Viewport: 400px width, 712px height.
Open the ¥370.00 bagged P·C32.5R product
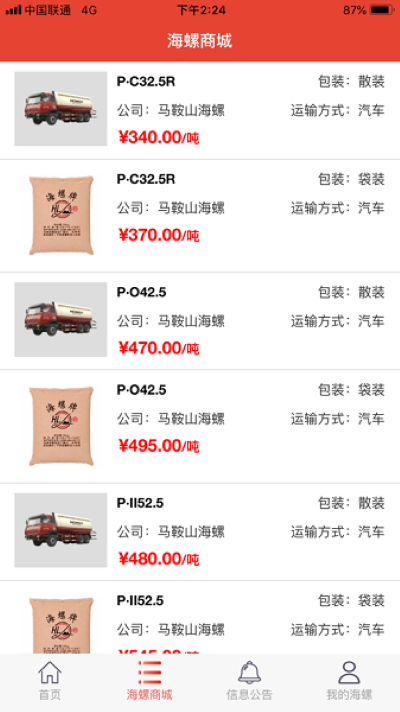pos(200,216)
